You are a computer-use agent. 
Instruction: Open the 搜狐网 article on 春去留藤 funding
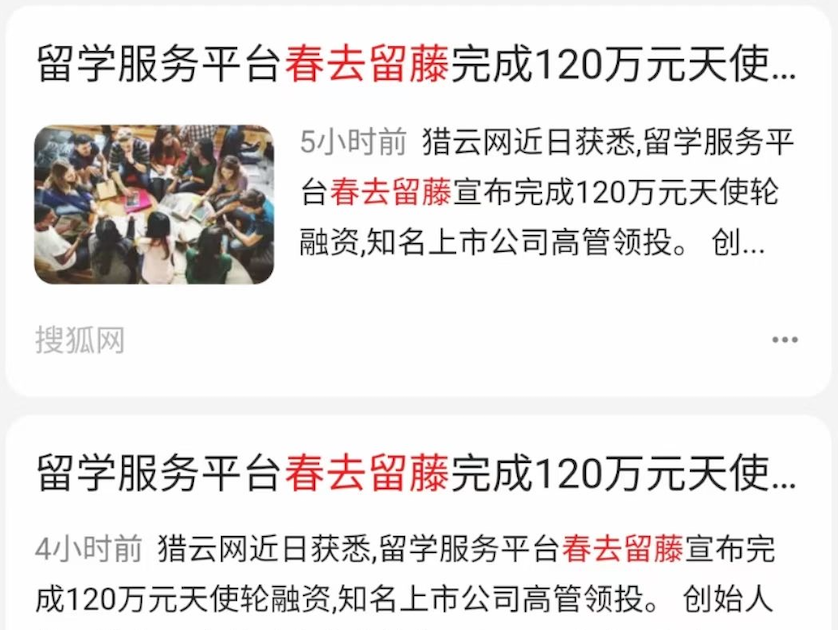point(416,66)
